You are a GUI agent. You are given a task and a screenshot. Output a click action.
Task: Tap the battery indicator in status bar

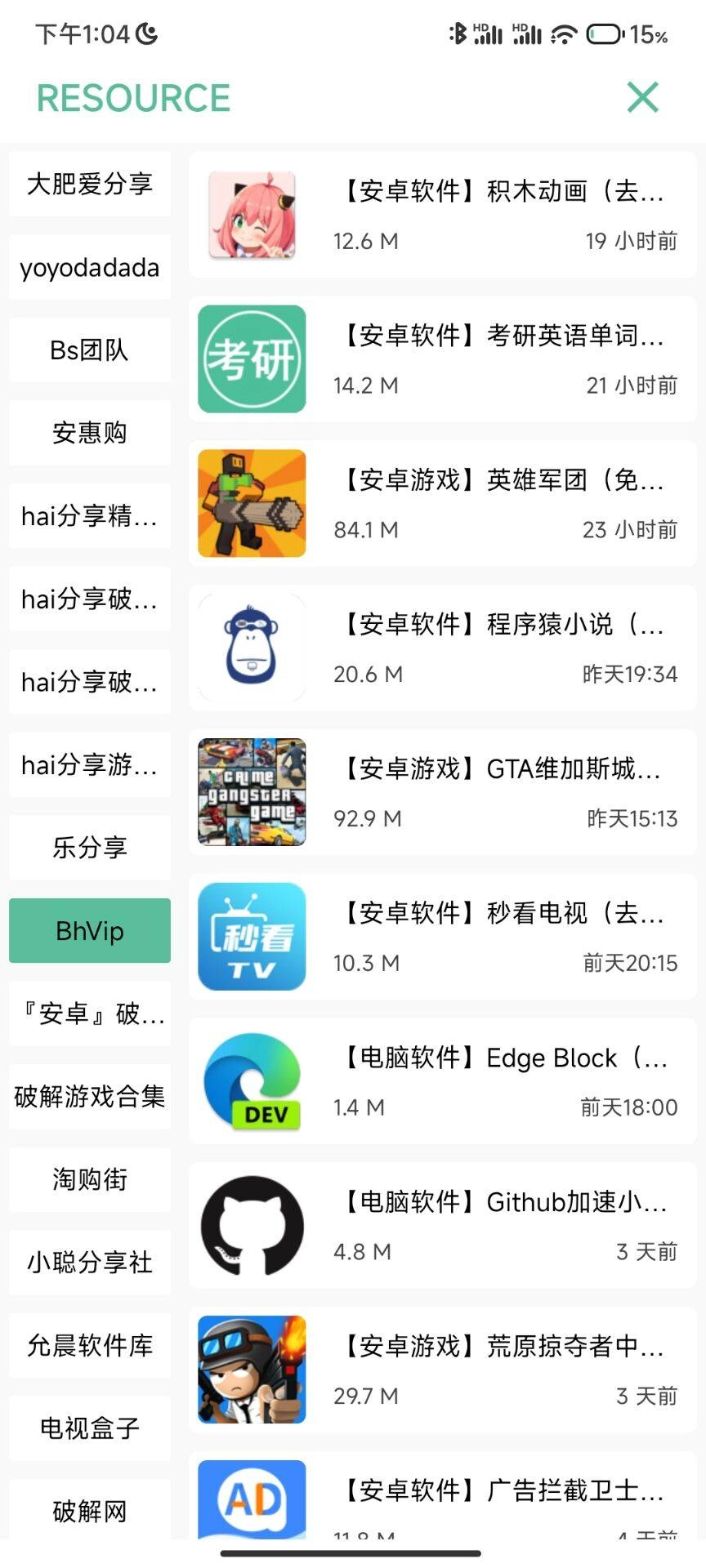pyautogui.click(x=605, y=33)
